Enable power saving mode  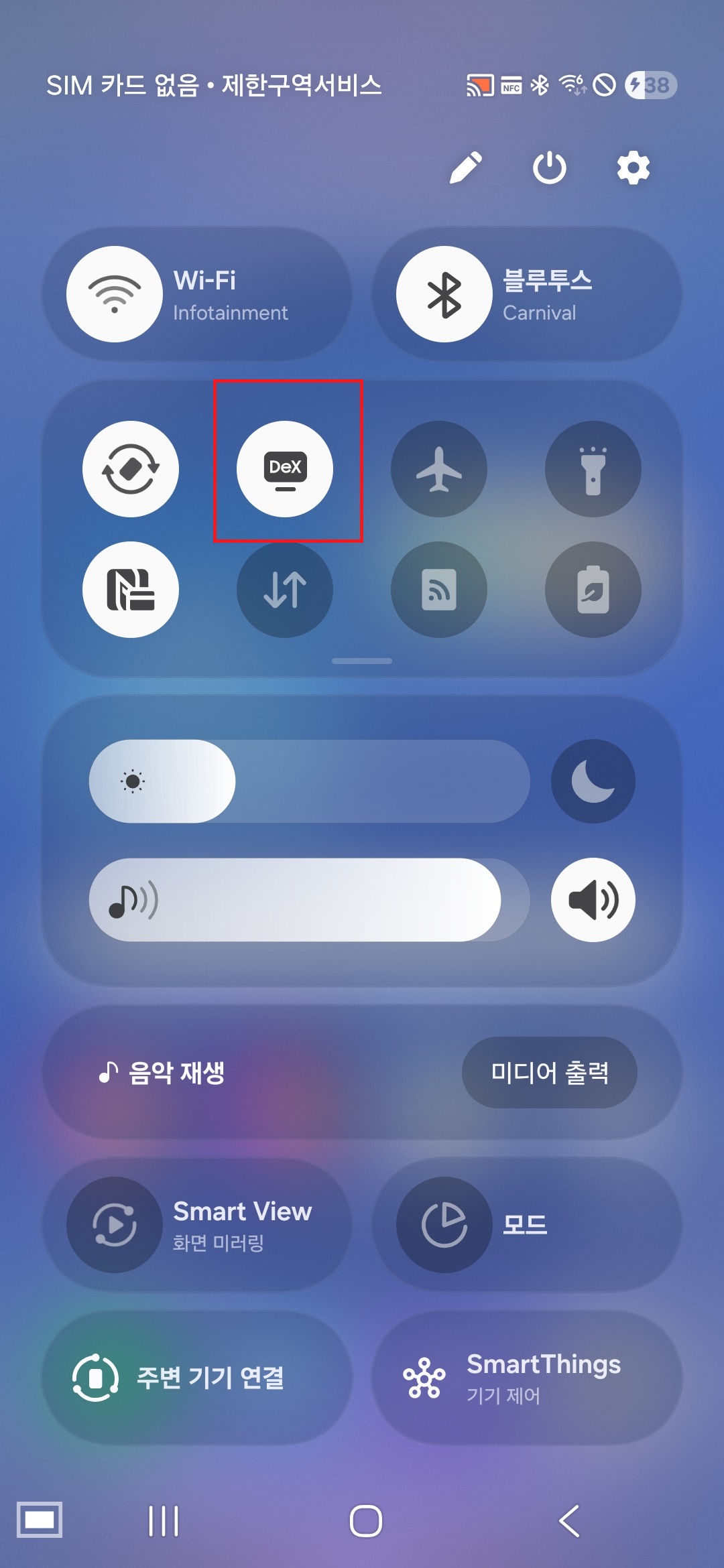pos(593,590)
